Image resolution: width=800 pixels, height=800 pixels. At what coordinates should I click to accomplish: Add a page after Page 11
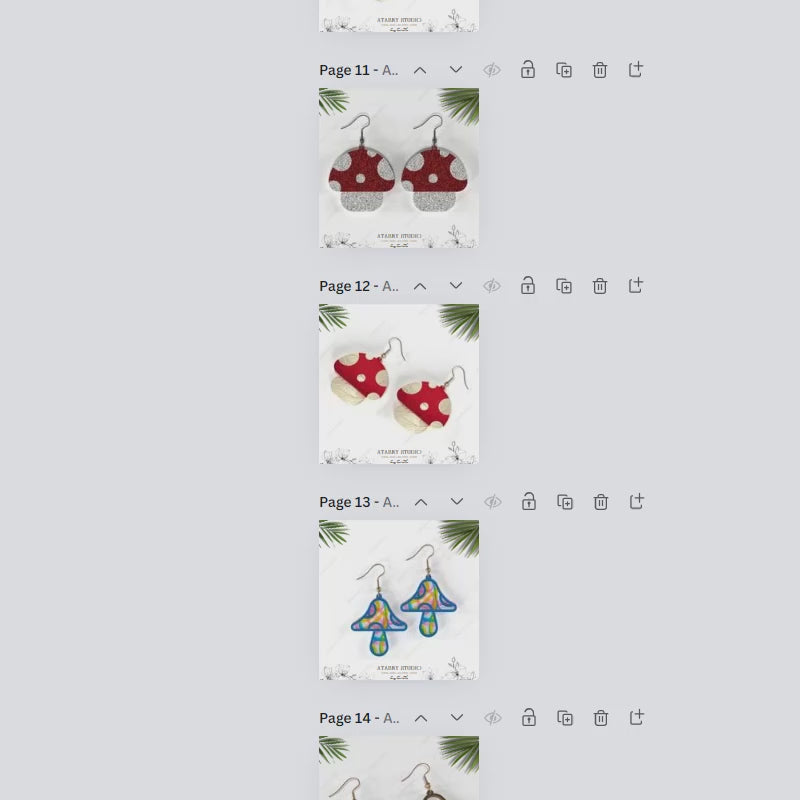click(636, 70)
